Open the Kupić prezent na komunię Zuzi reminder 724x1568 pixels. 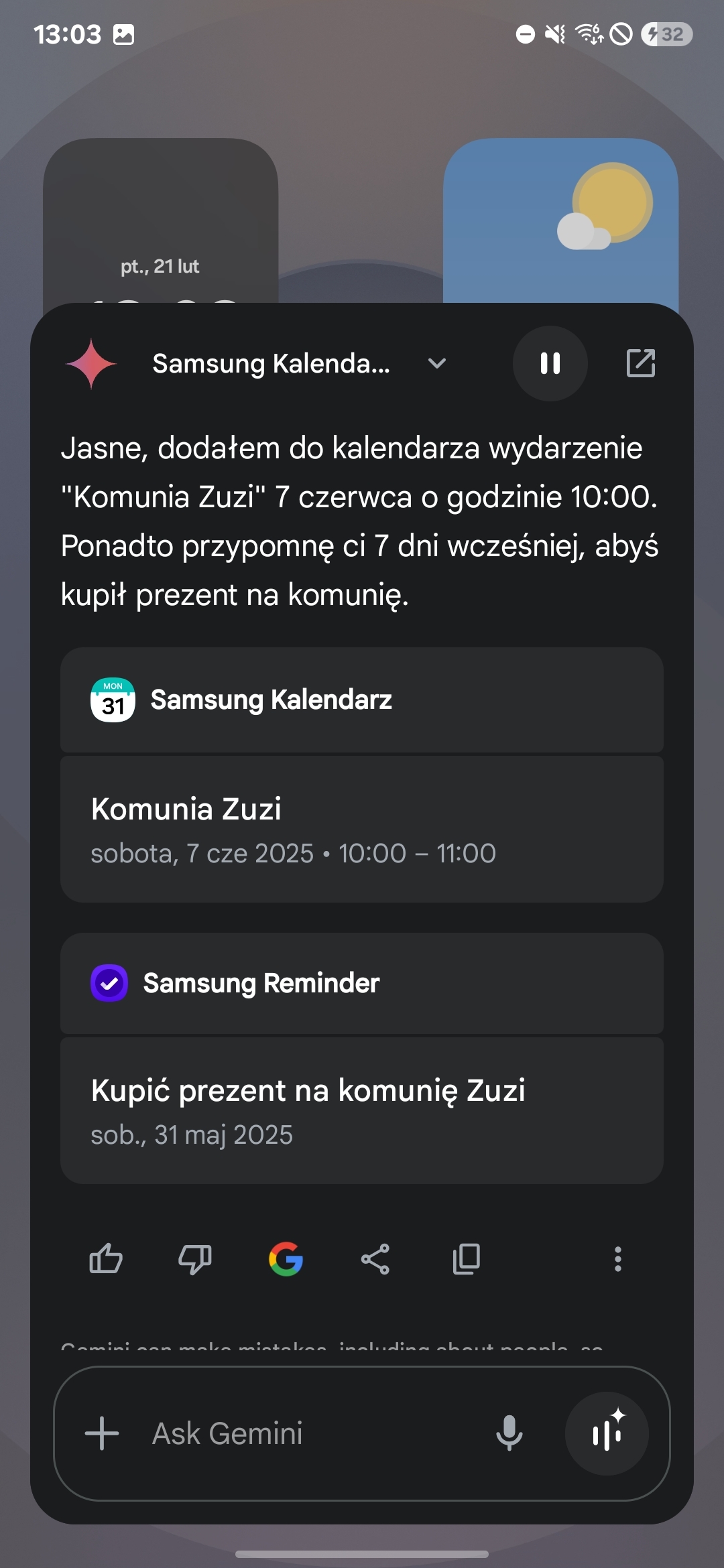(x=362, y=1110)
